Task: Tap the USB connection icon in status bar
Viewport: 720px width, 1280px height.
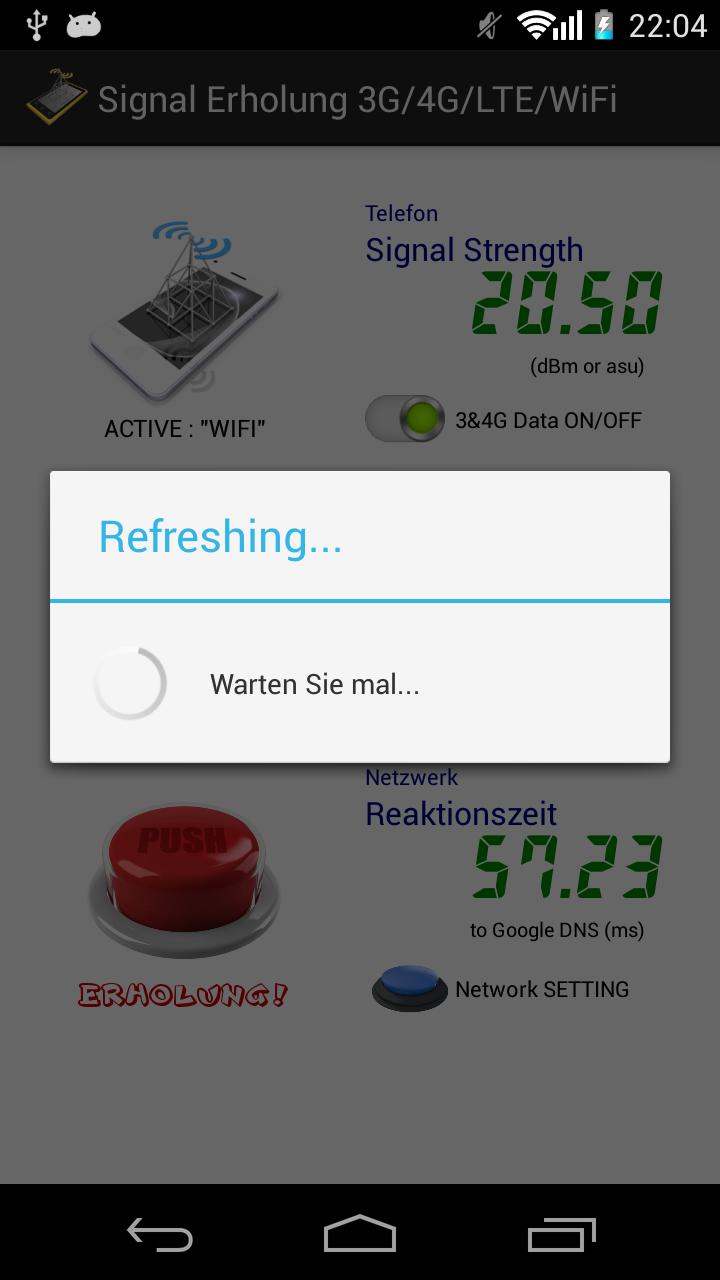Action: 37,24
